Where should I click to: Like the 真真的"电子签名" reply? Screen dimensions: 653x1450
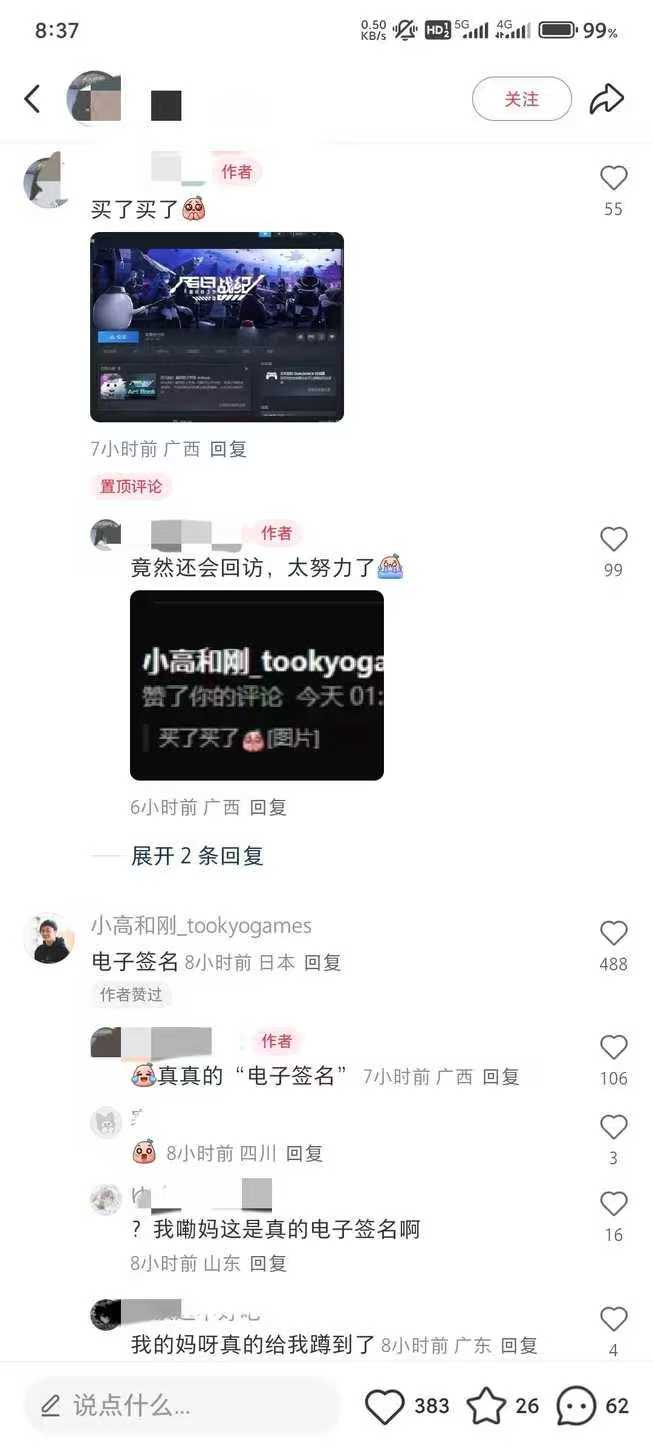tap(613, 1048)
